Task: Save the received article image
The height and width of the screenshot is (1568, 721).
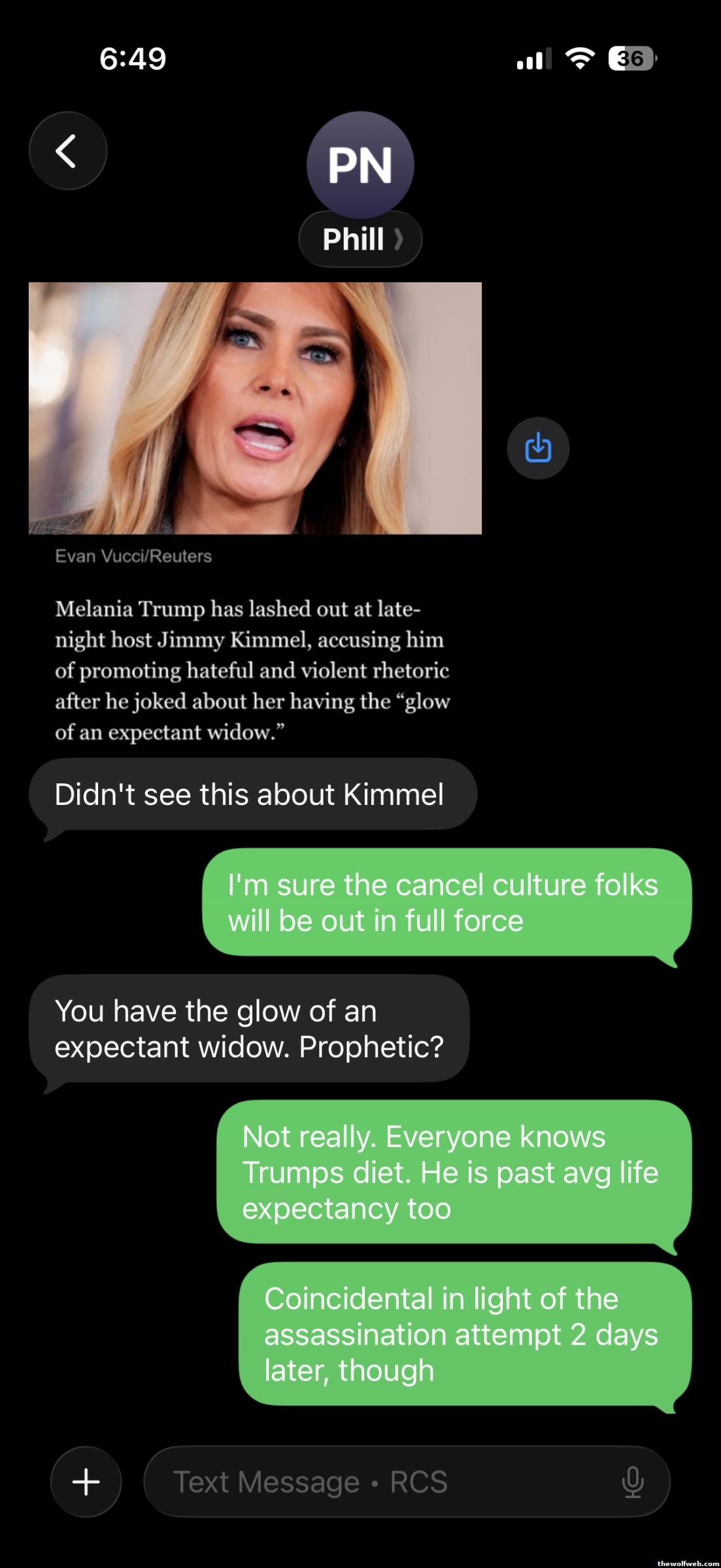Action: [538, 448]
